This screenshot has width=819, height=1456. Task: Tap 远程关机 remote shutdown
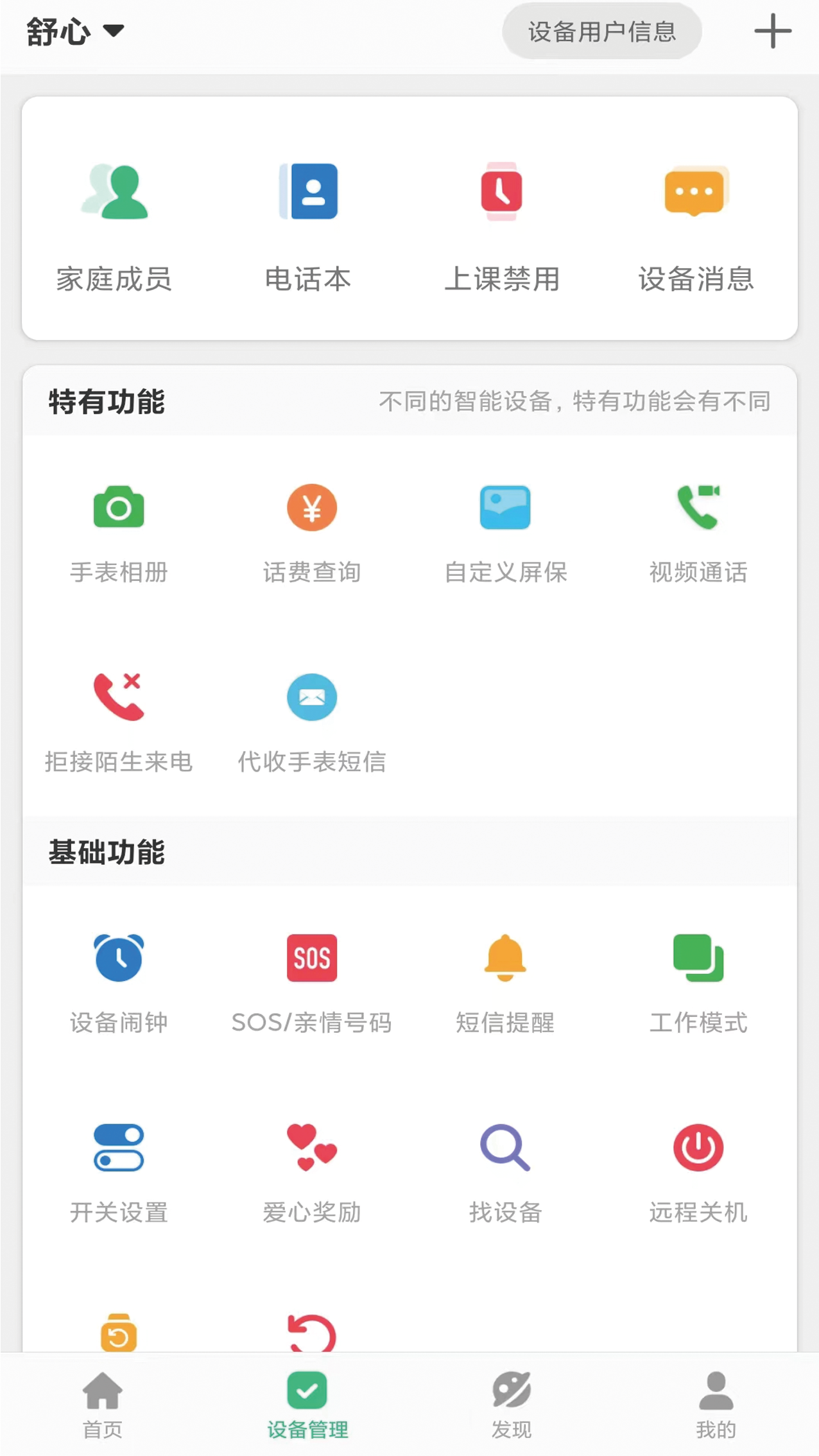[698, 1172]
